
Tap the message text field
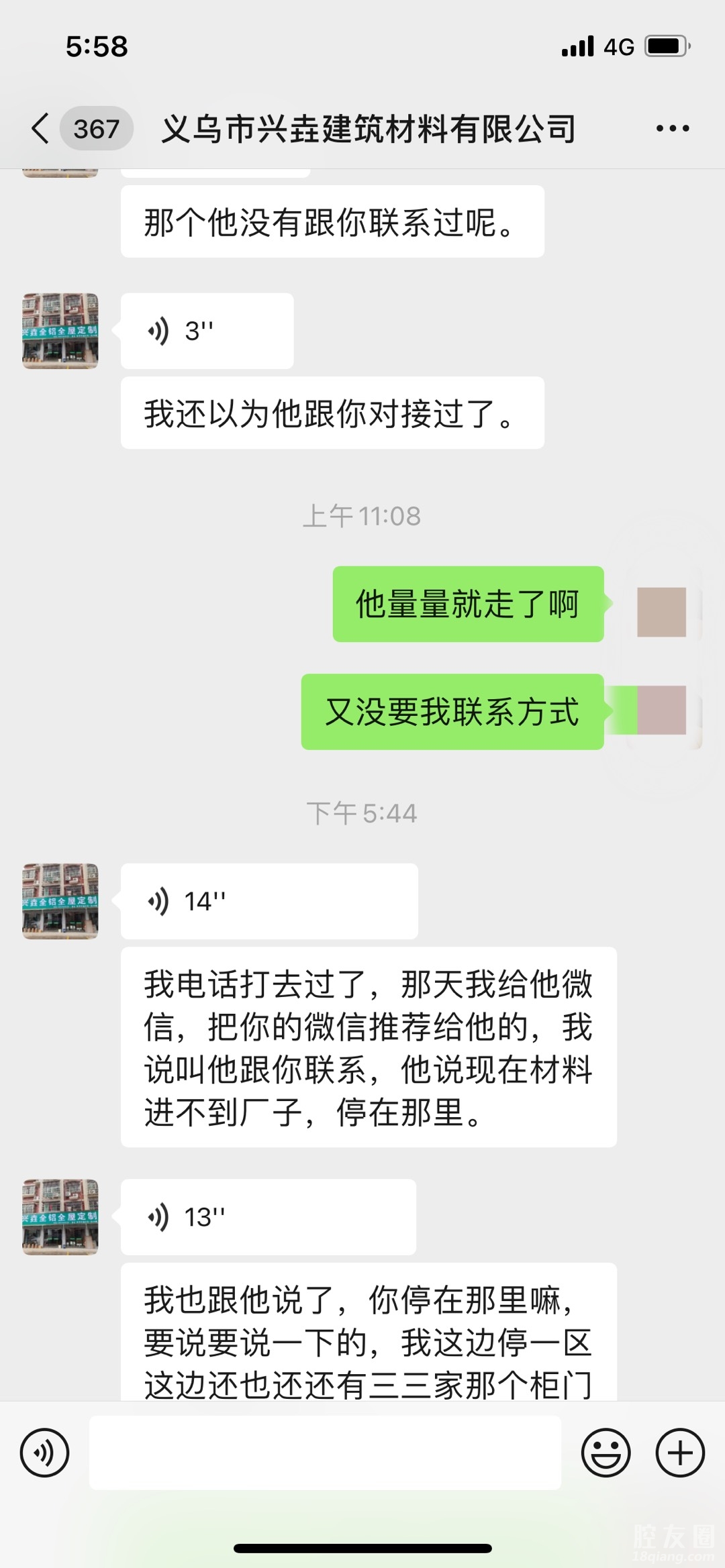pyautogui.click(x=325, y=1453)
